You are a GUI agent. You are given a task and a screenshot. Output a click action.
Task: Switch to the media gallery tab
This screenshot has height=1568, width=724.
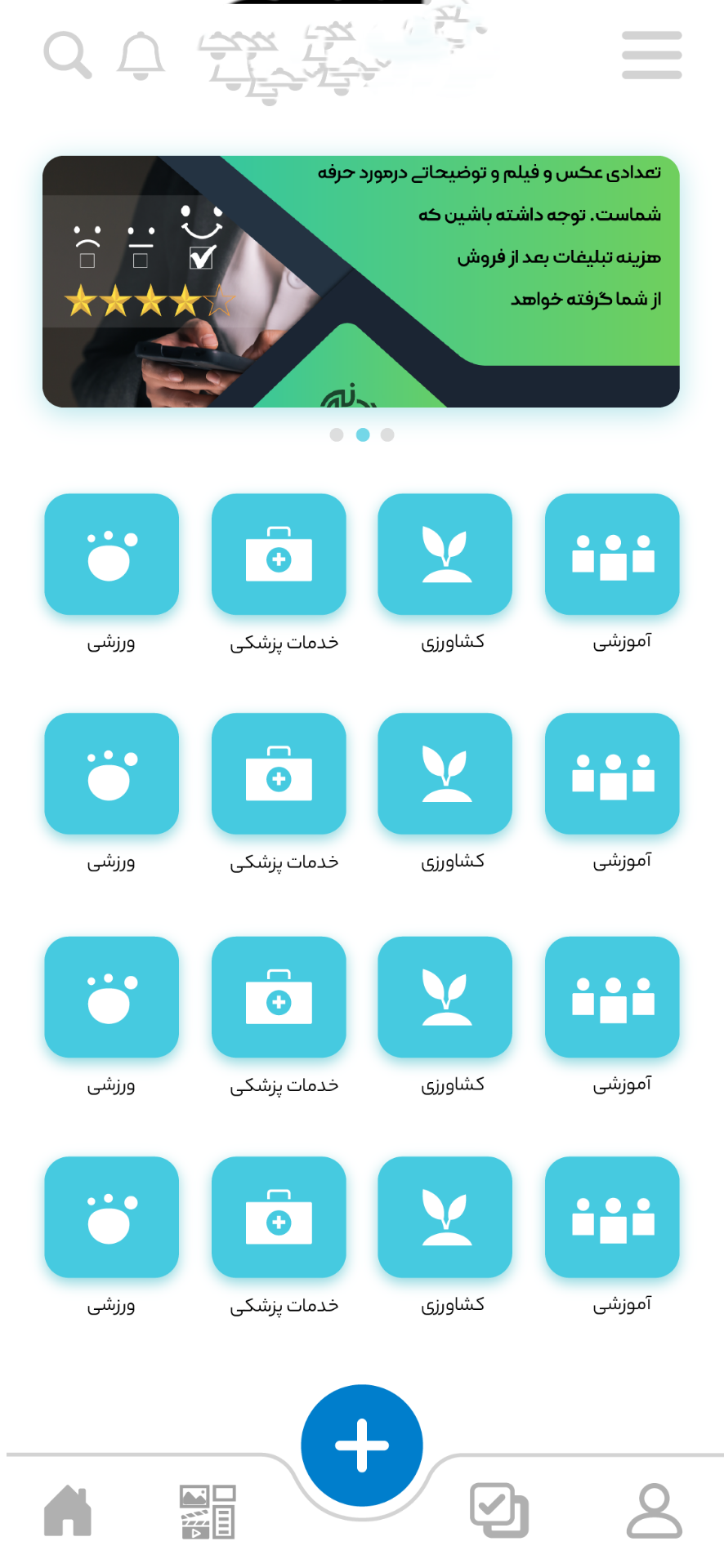[x=208, y=1512]
